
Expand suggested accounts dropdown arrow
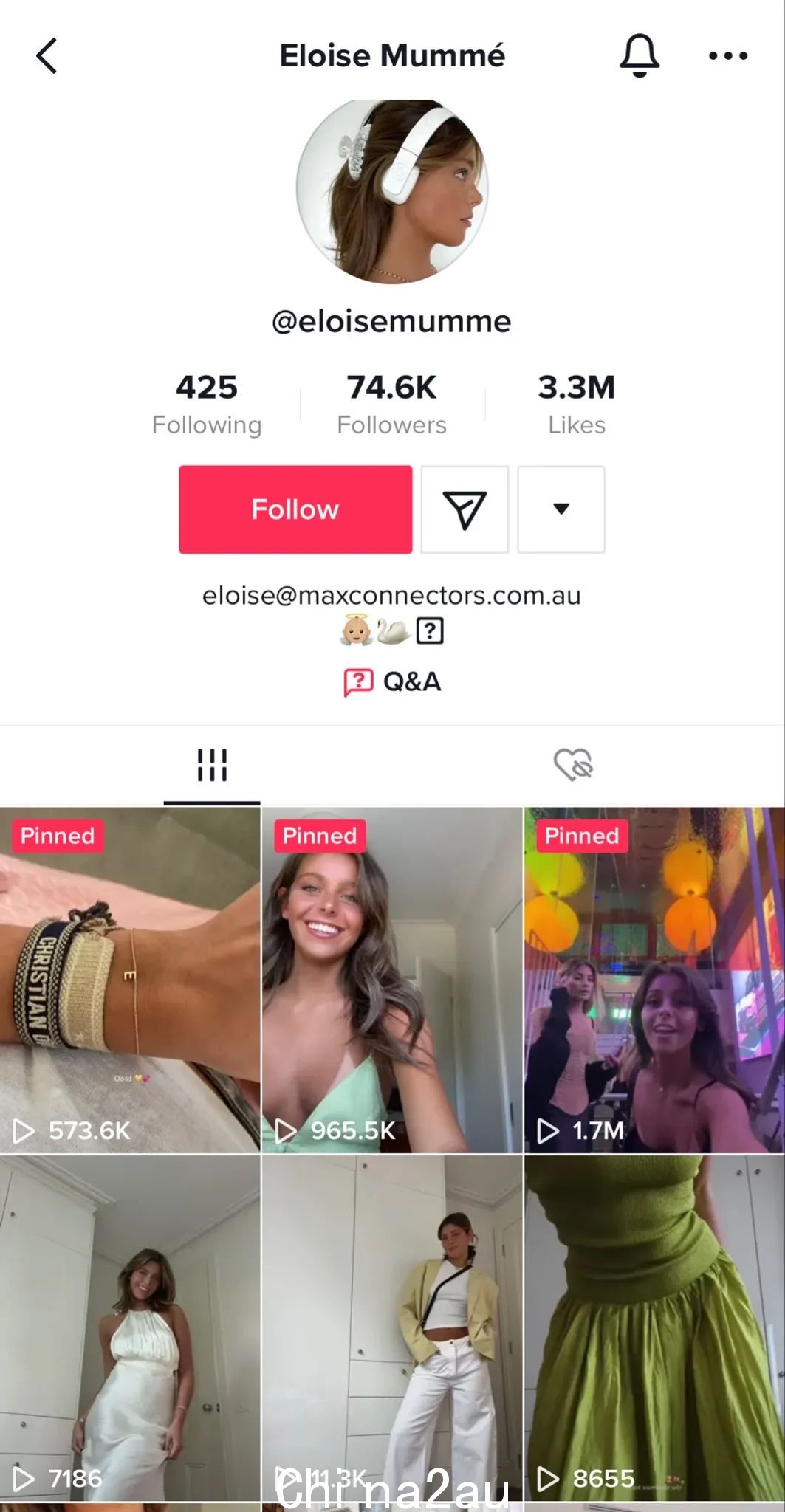[x=561, y=509]
